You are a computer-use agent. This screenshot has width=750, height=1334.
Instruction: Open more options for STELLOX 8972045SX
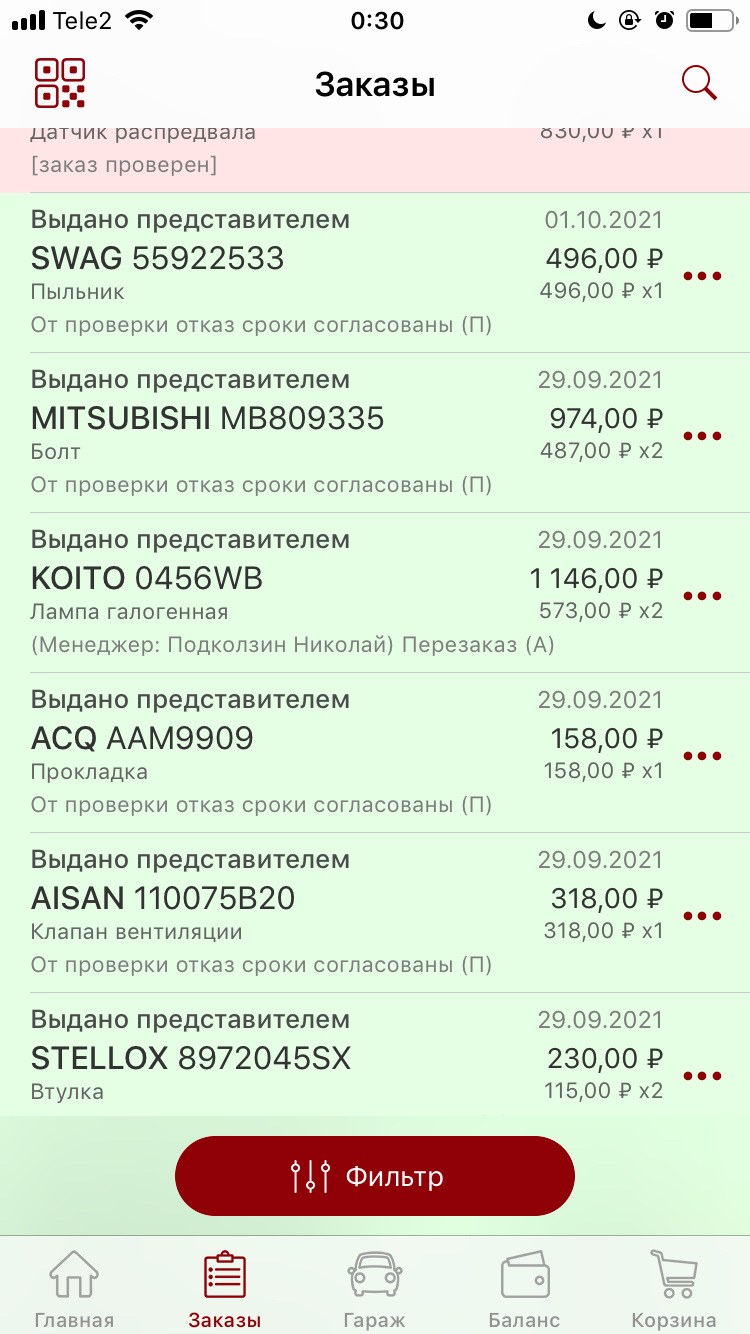pos(702,1076)
